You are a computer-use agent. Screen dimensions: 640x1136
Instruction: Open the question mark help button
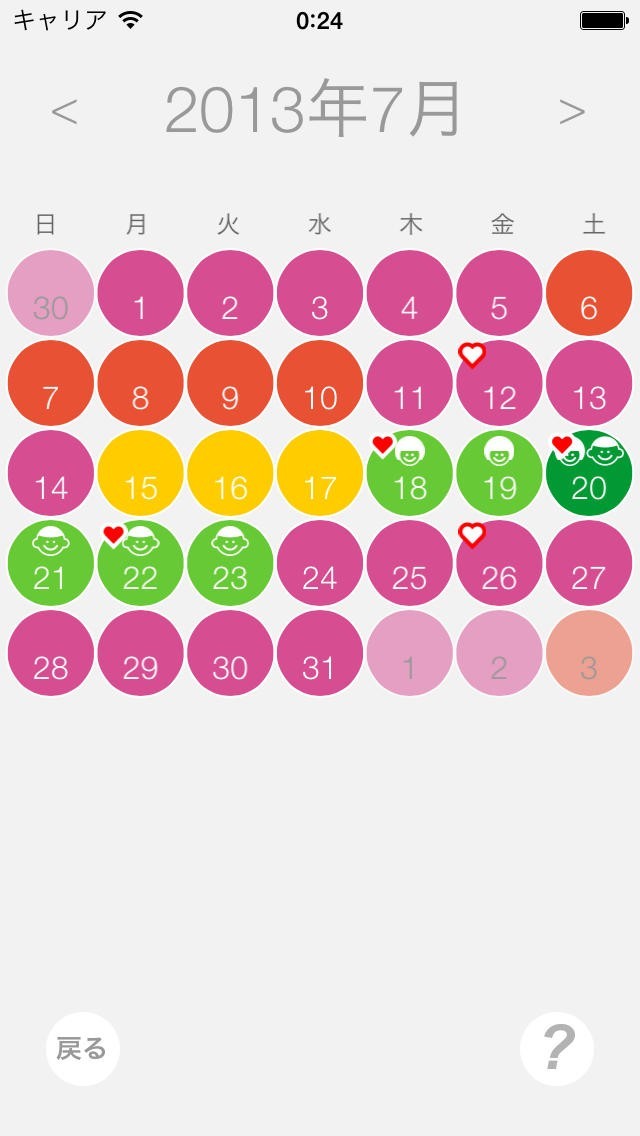coord(557,1049)
